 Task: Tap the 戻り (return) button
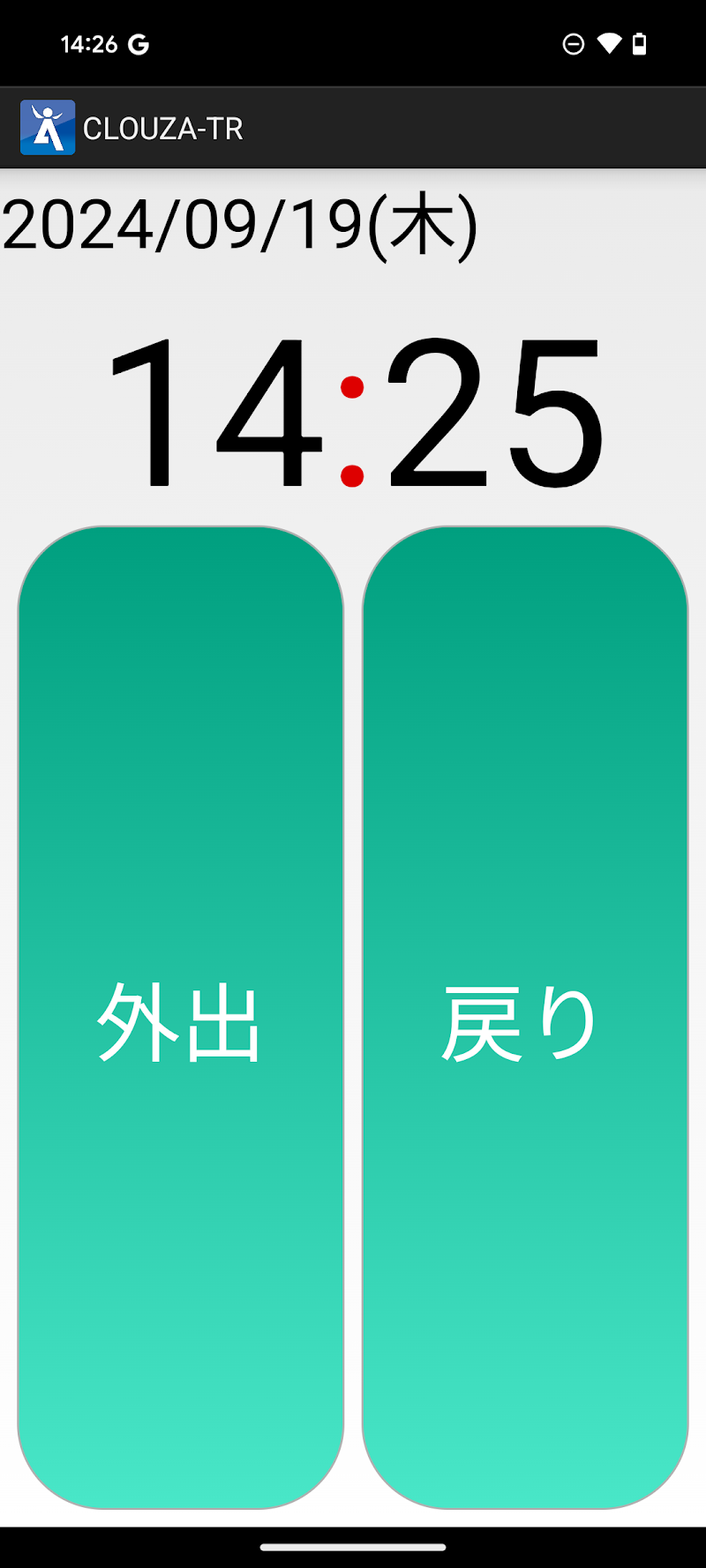point(524,1017)
